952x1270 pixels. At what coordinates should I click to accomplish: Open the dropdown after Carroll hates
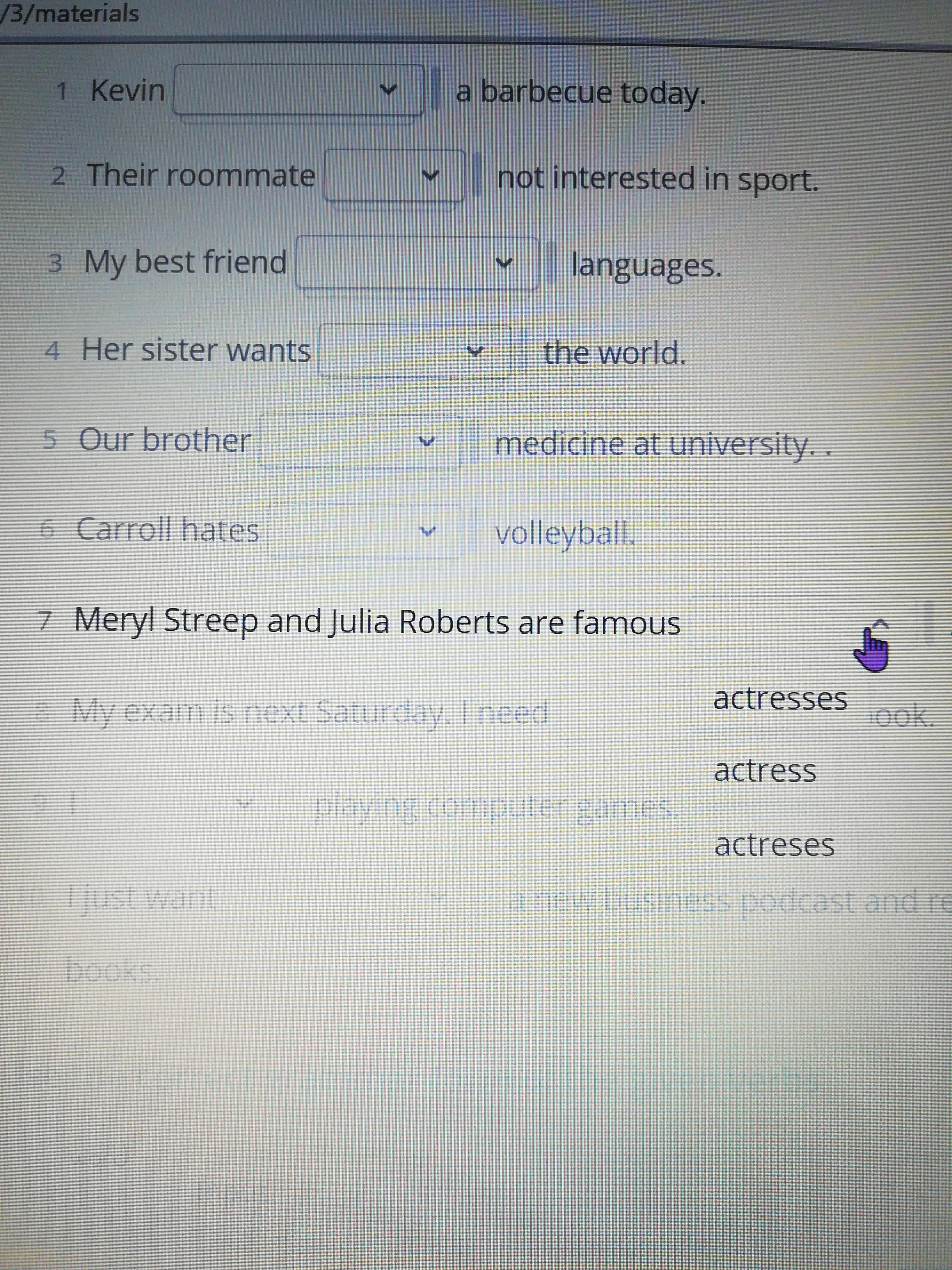click(364, 531)
